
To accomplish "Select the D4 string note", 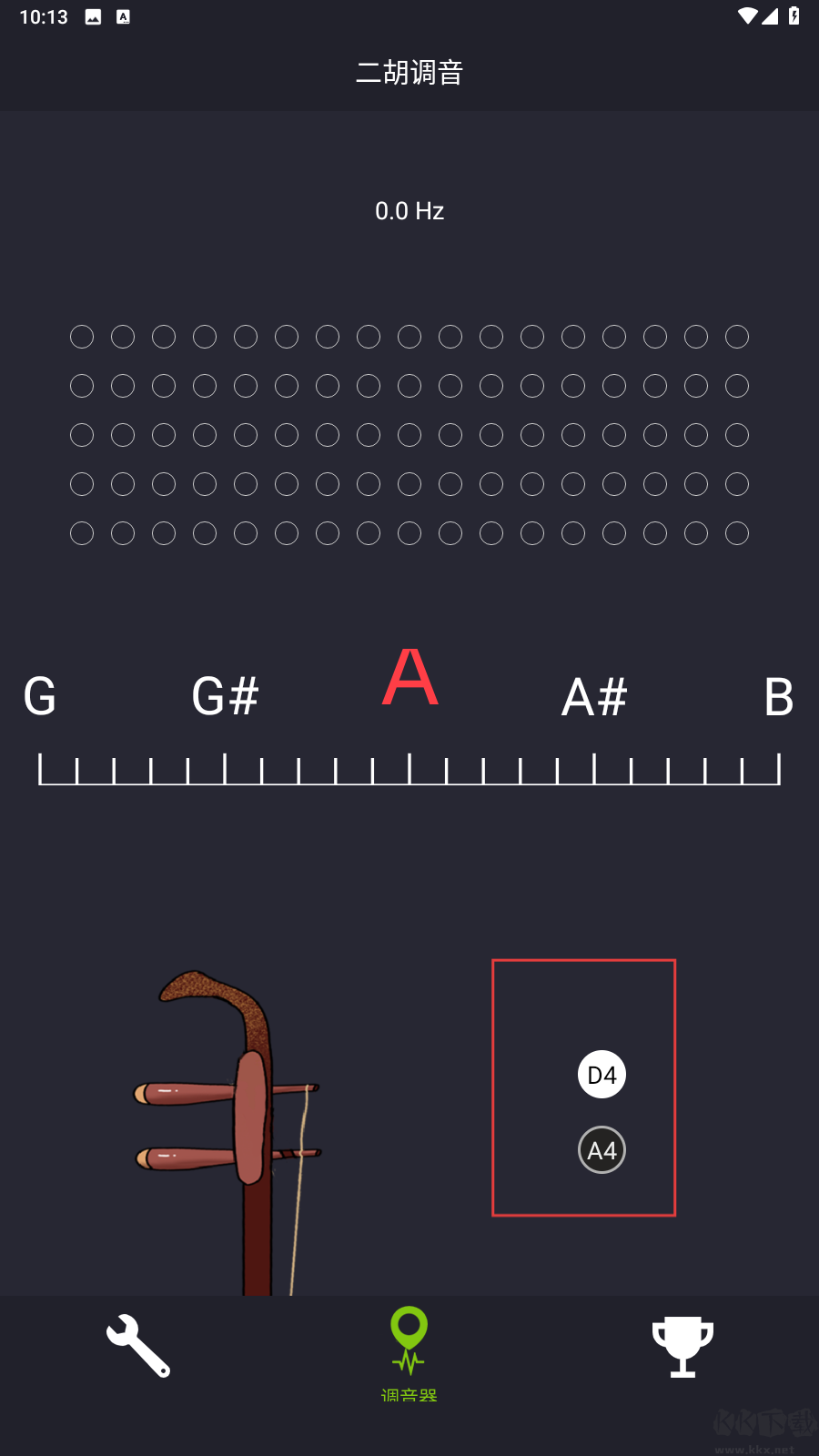I will (x=602, y=1075).
